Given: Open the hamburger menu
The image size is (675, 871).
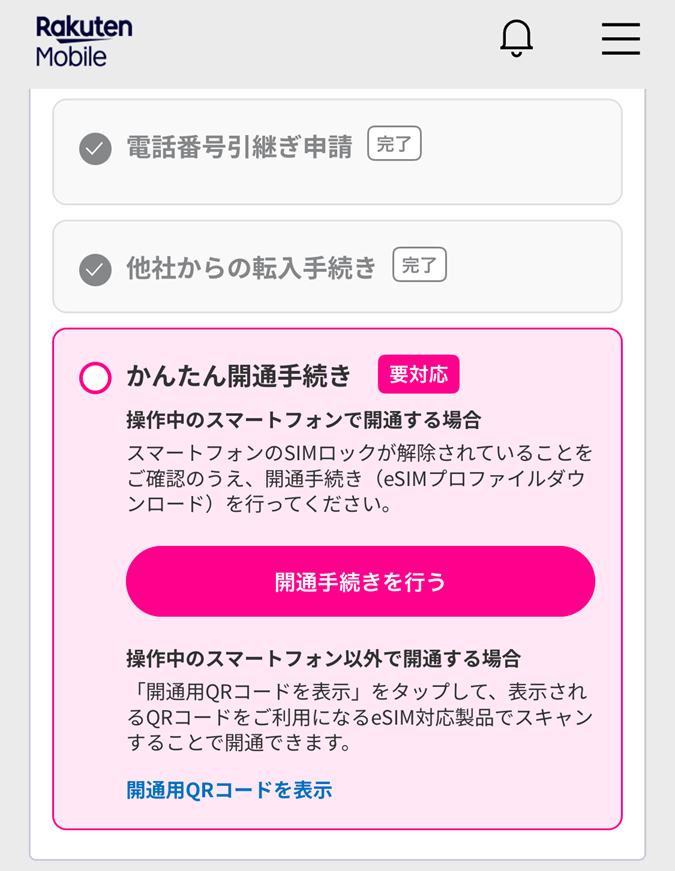Looking at the screenshot, I should pos(620,39).
